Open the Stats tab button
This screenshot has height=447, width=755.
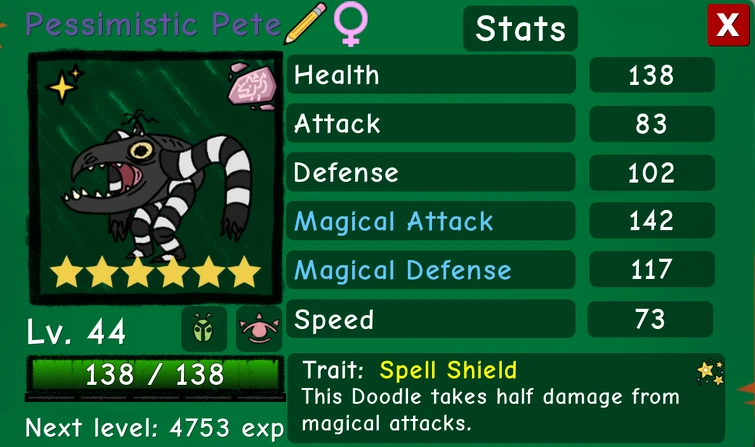[x=520, y=28]
